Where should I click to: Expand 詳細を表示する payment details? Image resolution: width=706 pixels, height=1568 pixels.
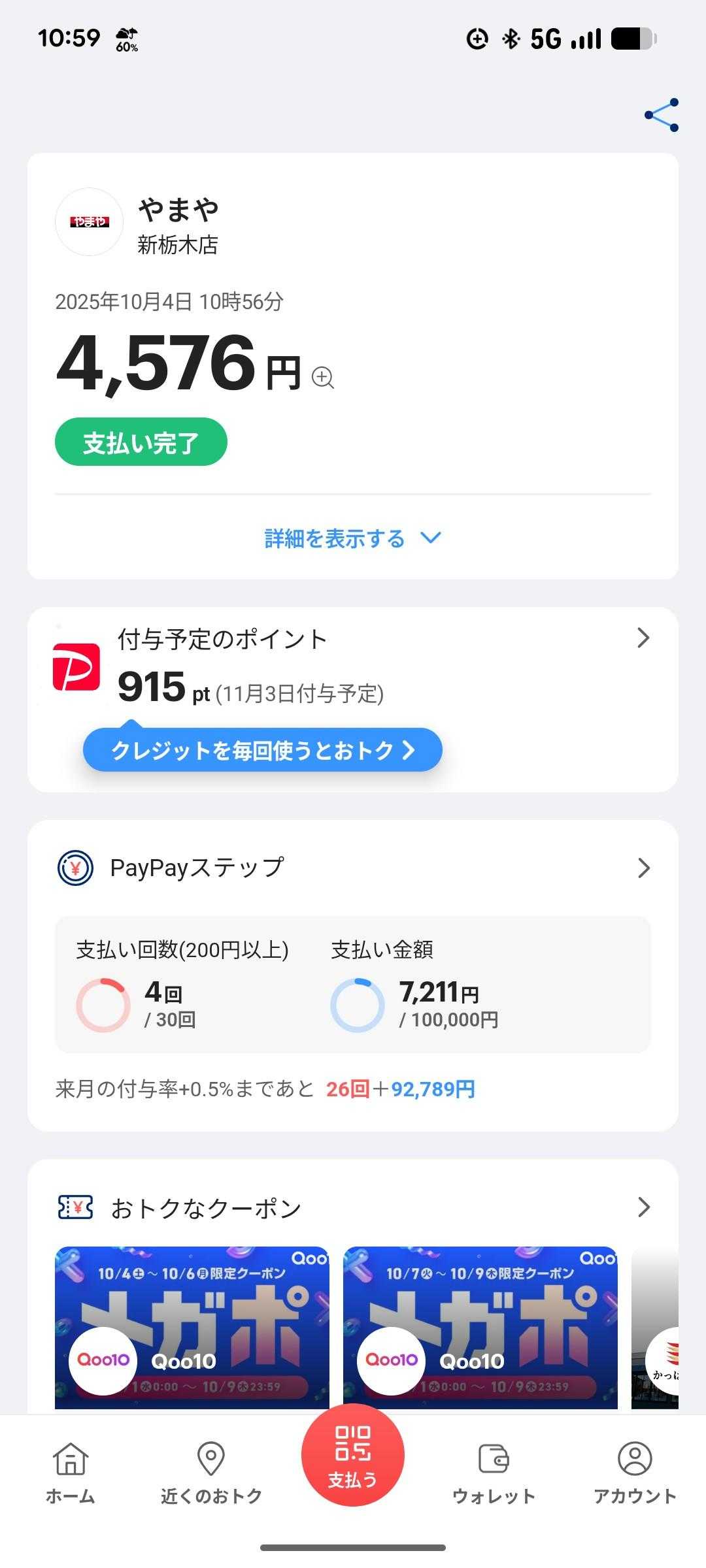(x=353, y=538)
